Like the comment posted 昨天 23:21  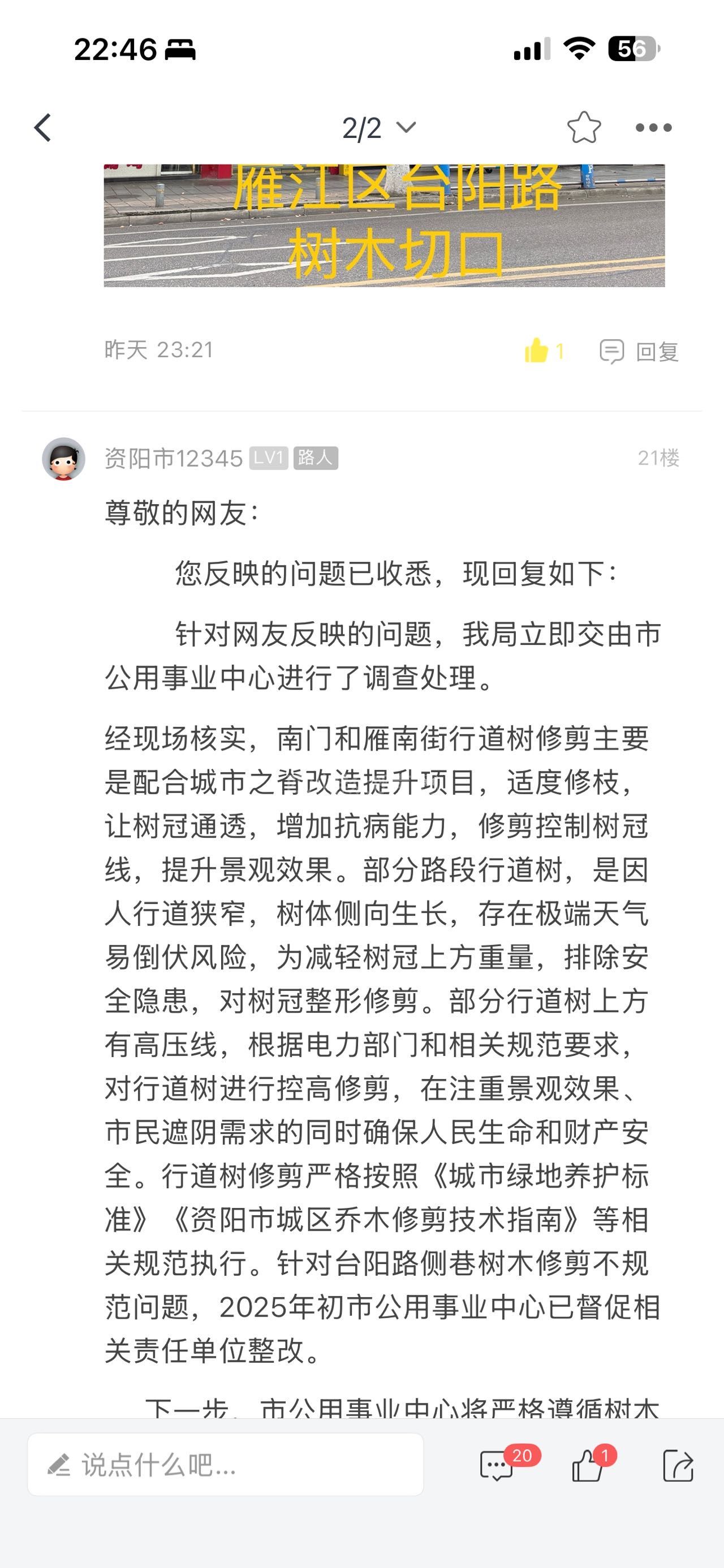click(x=537, y=350)
